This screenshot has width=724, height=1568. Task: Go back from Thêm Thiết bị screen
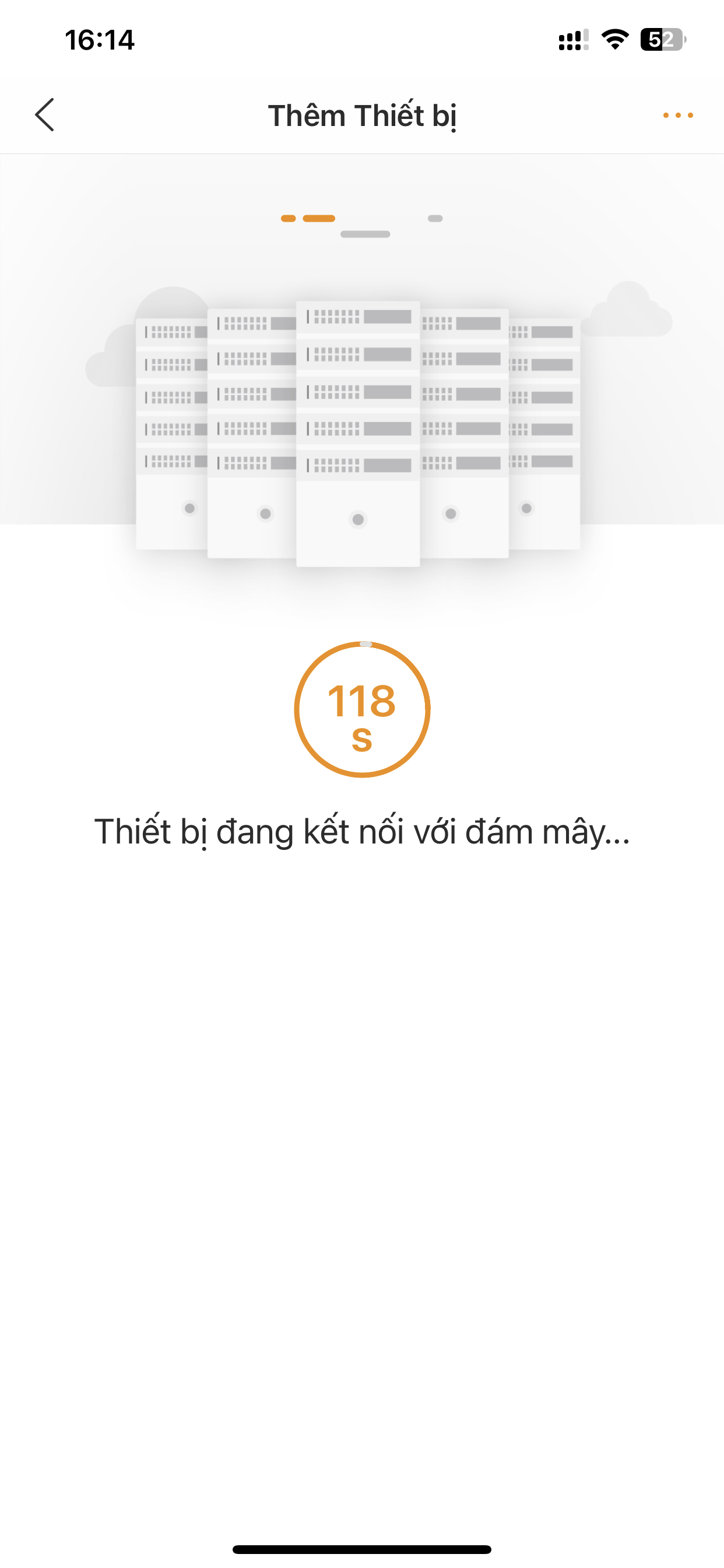point(44,114)
